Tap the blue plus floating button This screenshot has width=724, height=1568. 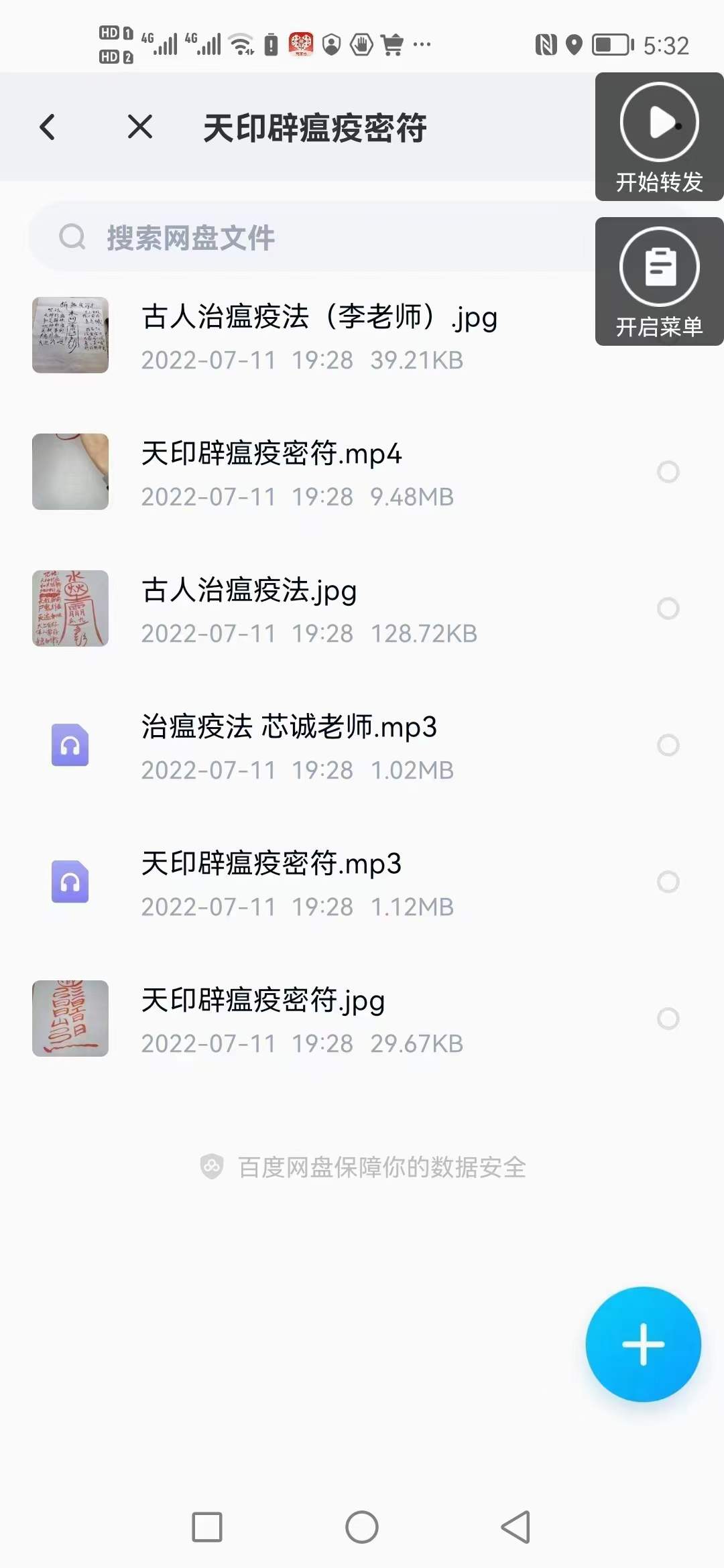tap(642, 1346)
